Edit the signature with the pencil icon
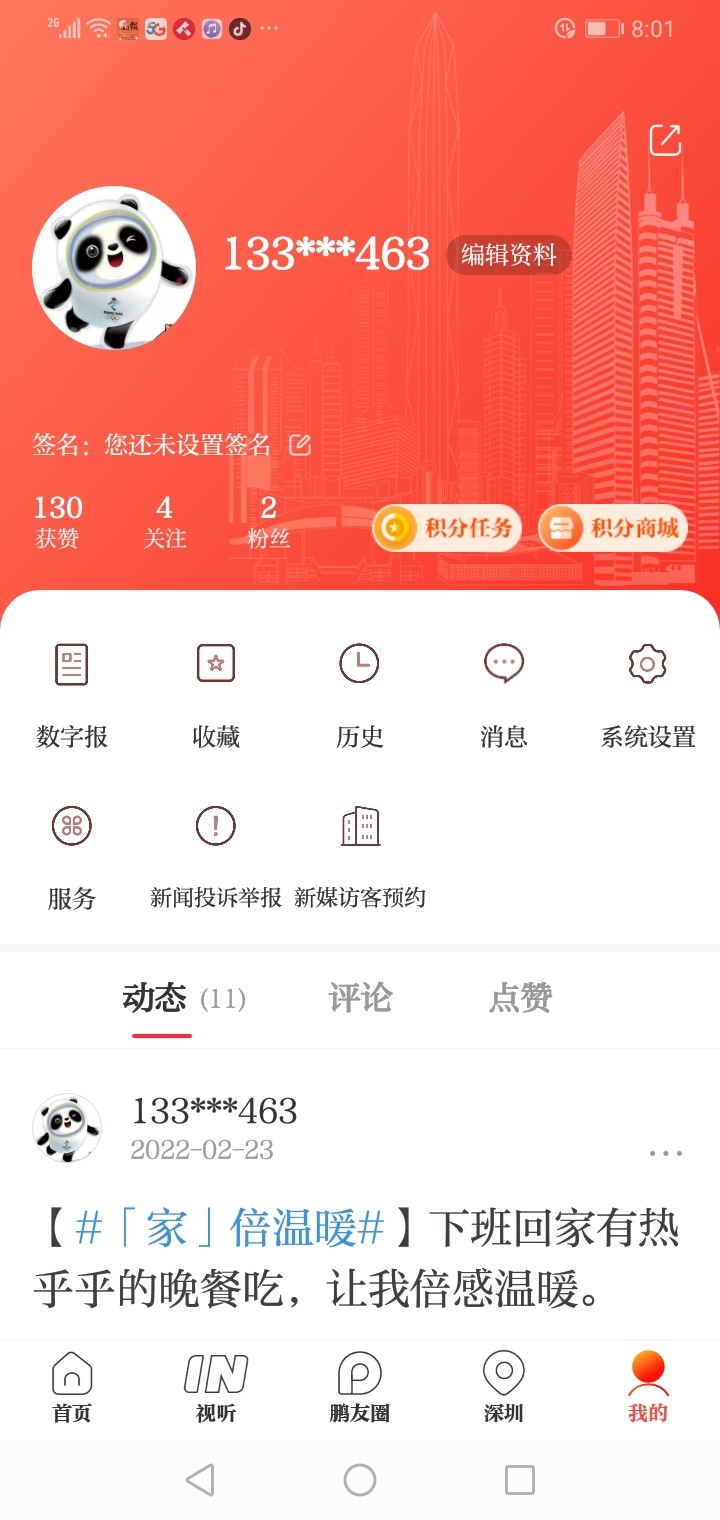Viewport: 720px width, 1520px height. 300,445
